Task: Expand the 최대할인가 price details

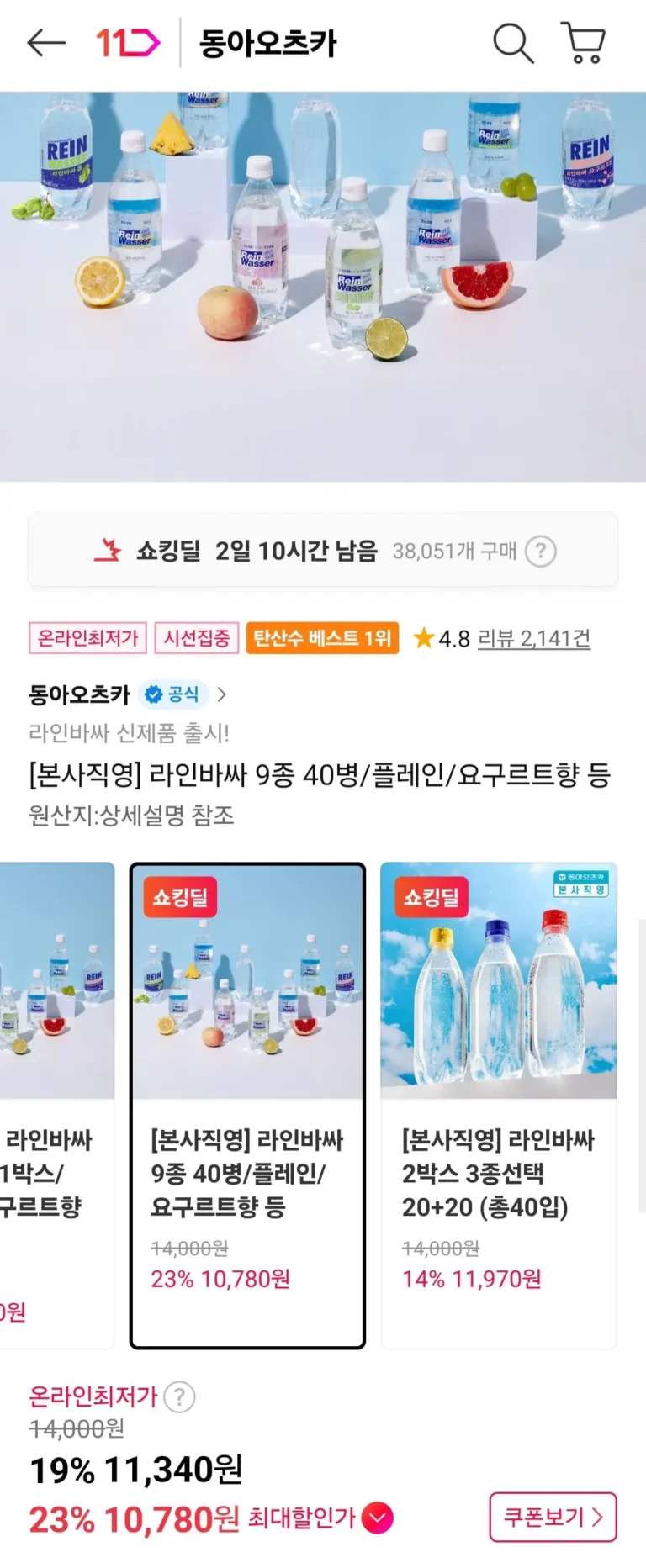Action: coord(378,1518)
